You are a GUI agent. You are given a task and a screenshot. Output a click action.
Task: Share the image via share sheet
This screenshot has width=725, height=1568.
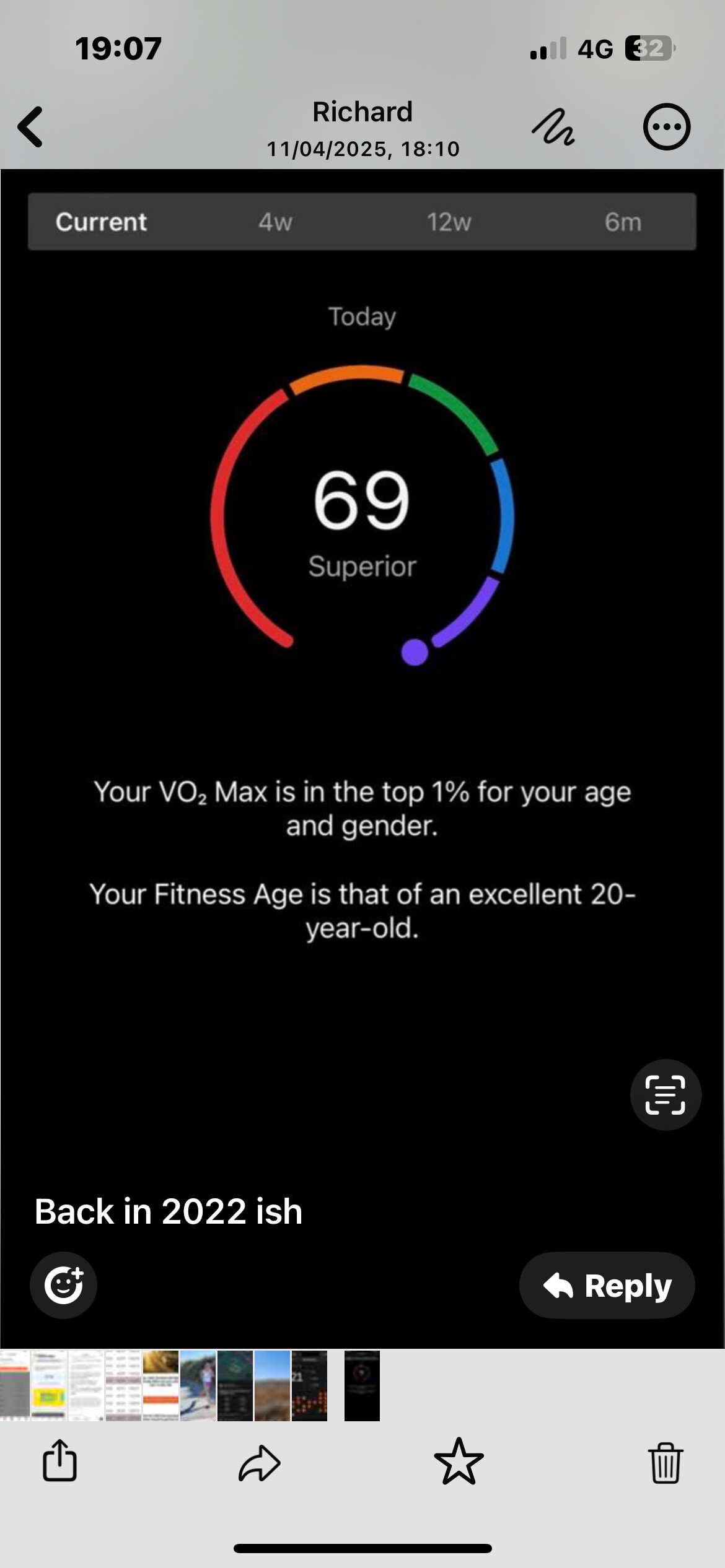coord(59,1461)
